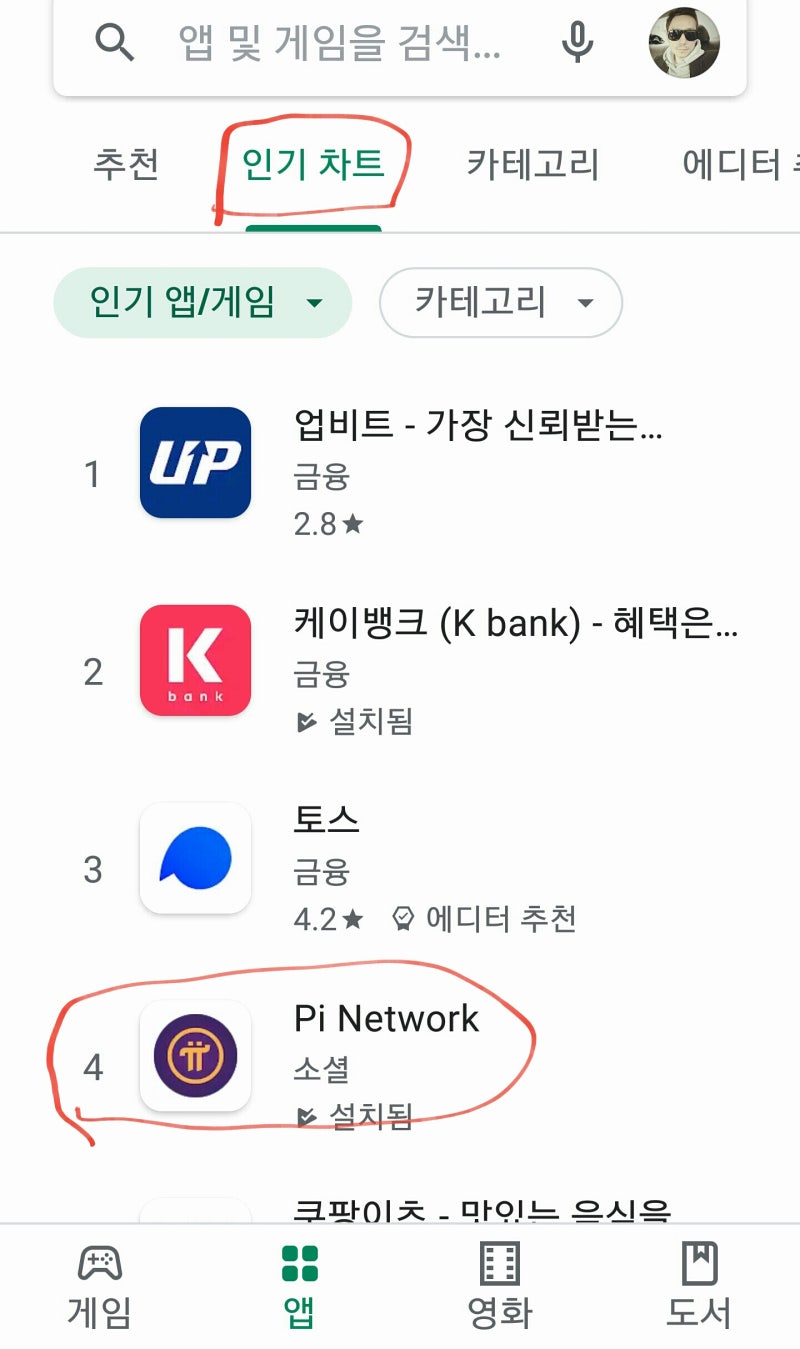Open your account profile picture menu
800x1349 pixels.
(684, 44)
